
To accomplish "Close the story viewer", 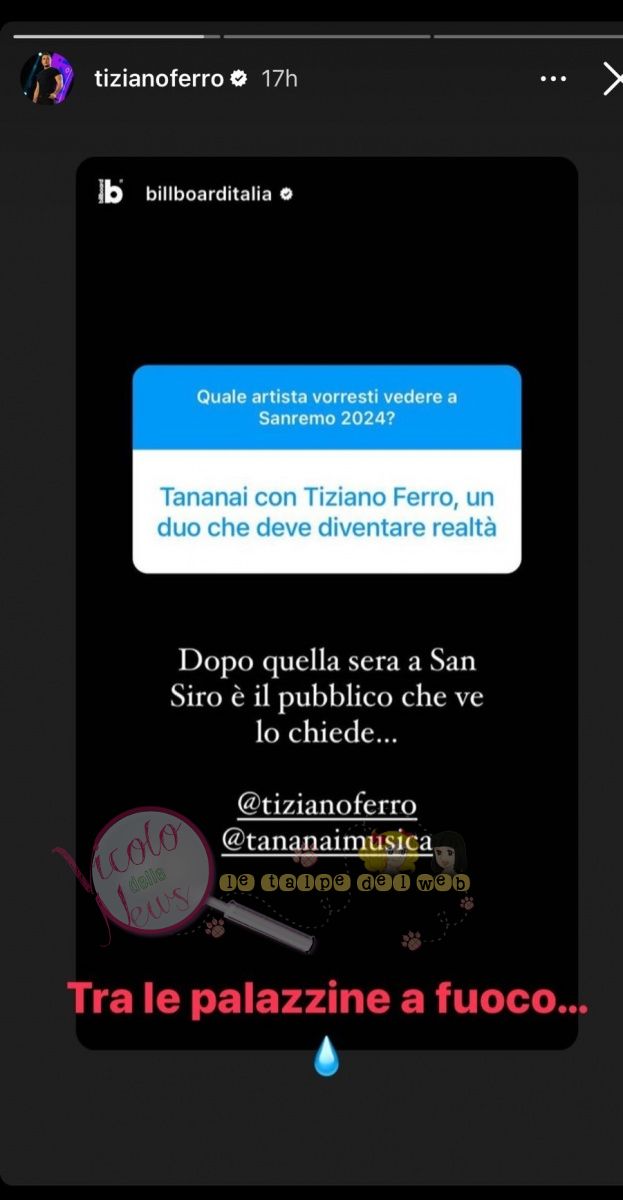I will click(x=612, y=79).
